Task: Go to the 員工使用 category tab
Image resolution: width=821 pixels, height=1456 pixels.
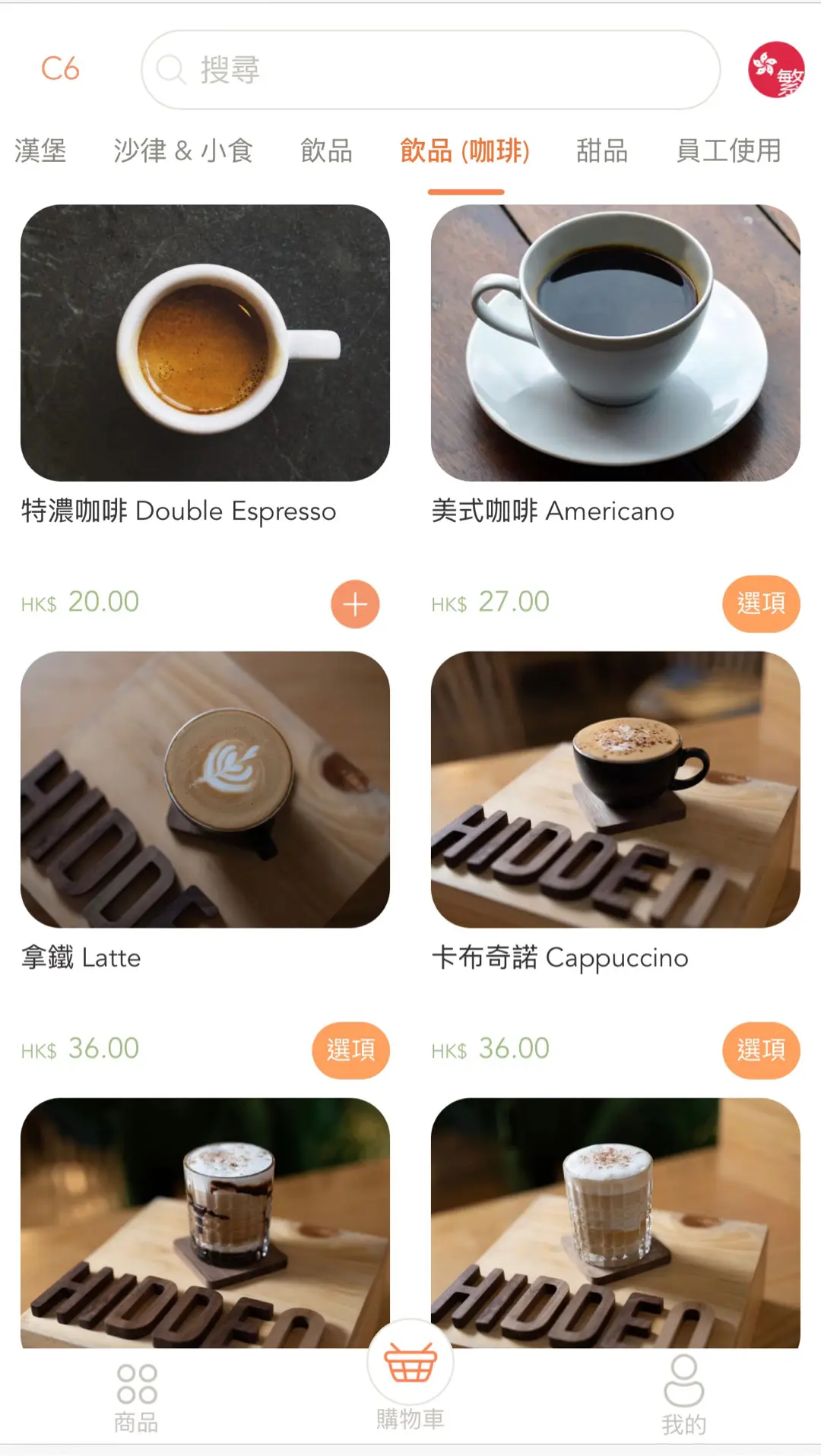Action: tap(728, 150)
